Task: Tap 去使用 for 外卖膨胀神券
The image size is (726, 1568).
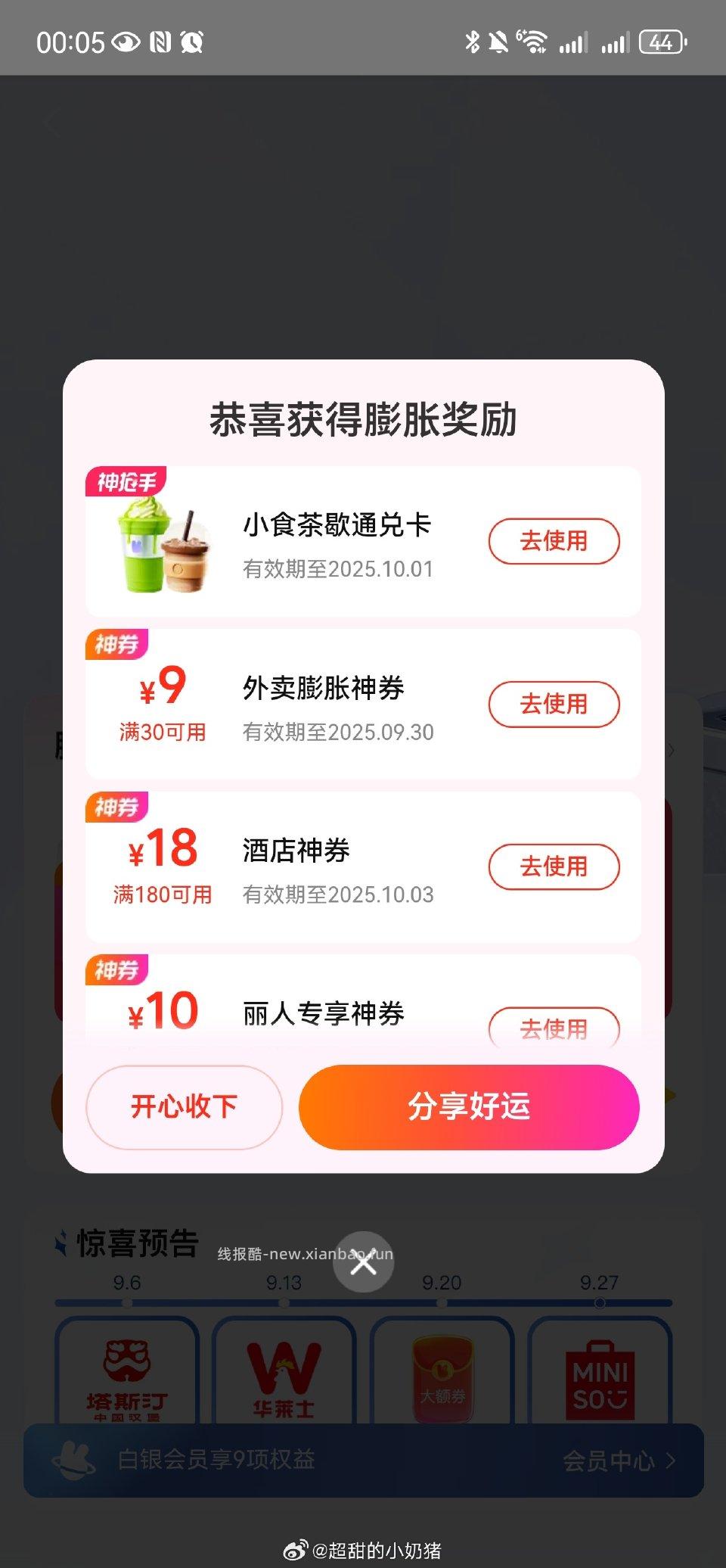Action: point(554,704)
